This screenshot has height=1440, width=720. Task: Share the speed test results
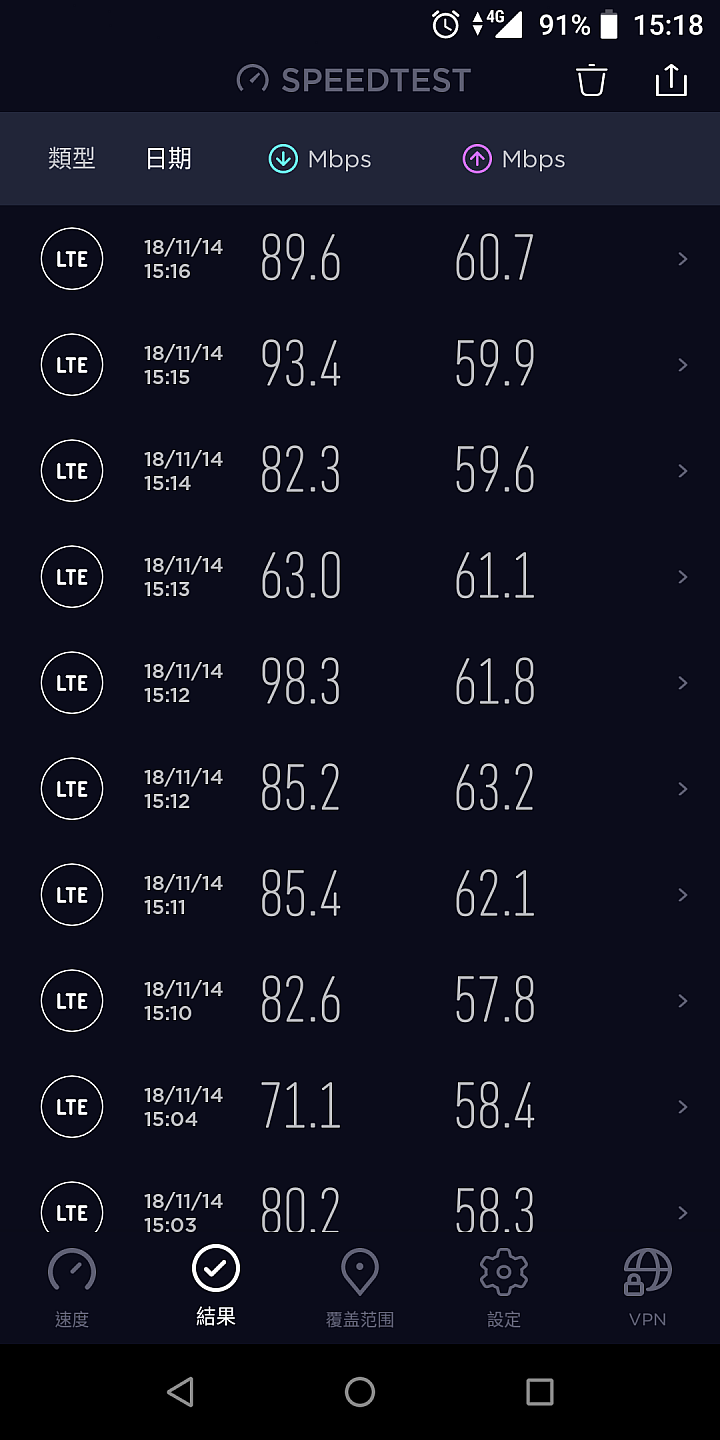671,80
